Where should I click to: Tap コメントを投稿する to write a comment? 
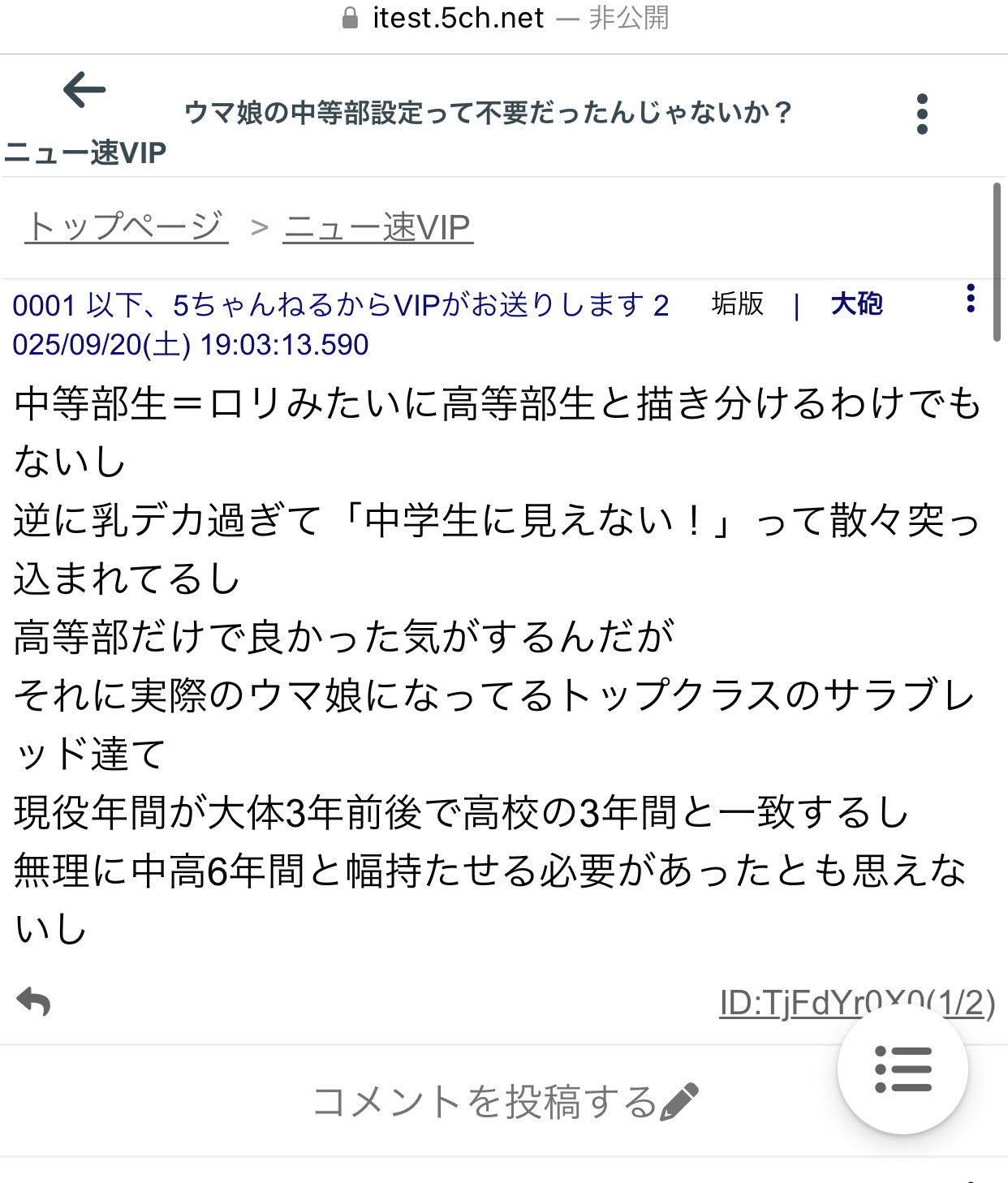(x=504, y=1101)
